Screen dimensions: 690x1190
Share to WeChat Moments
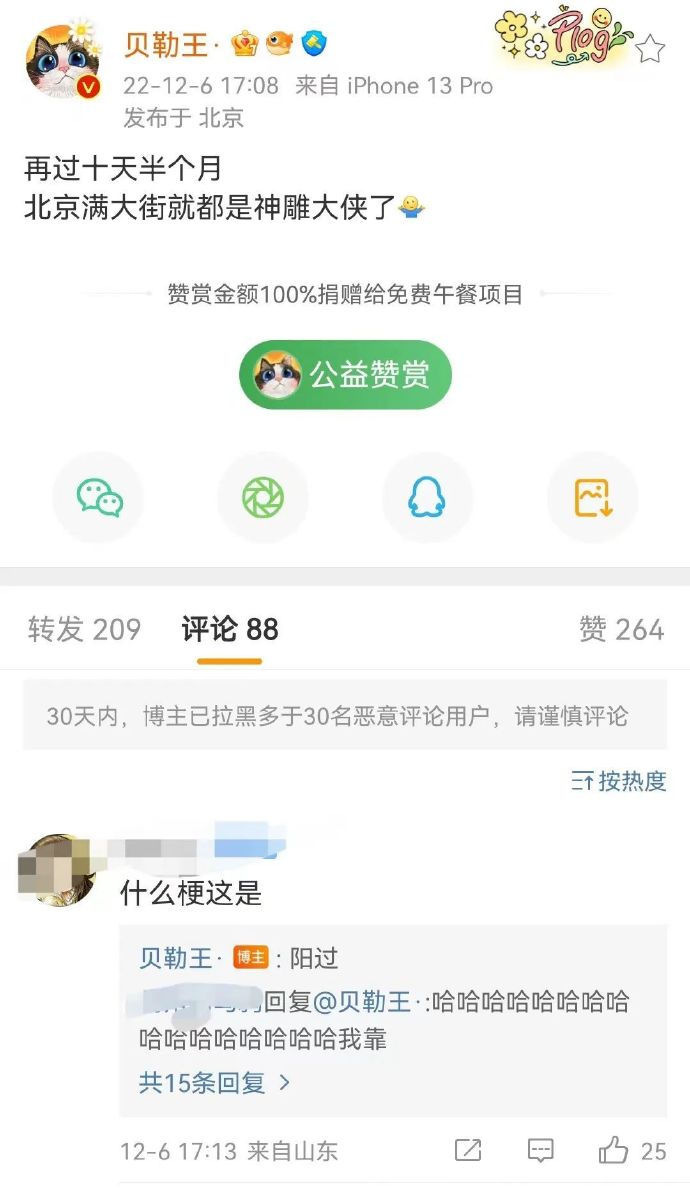point(263,497)
